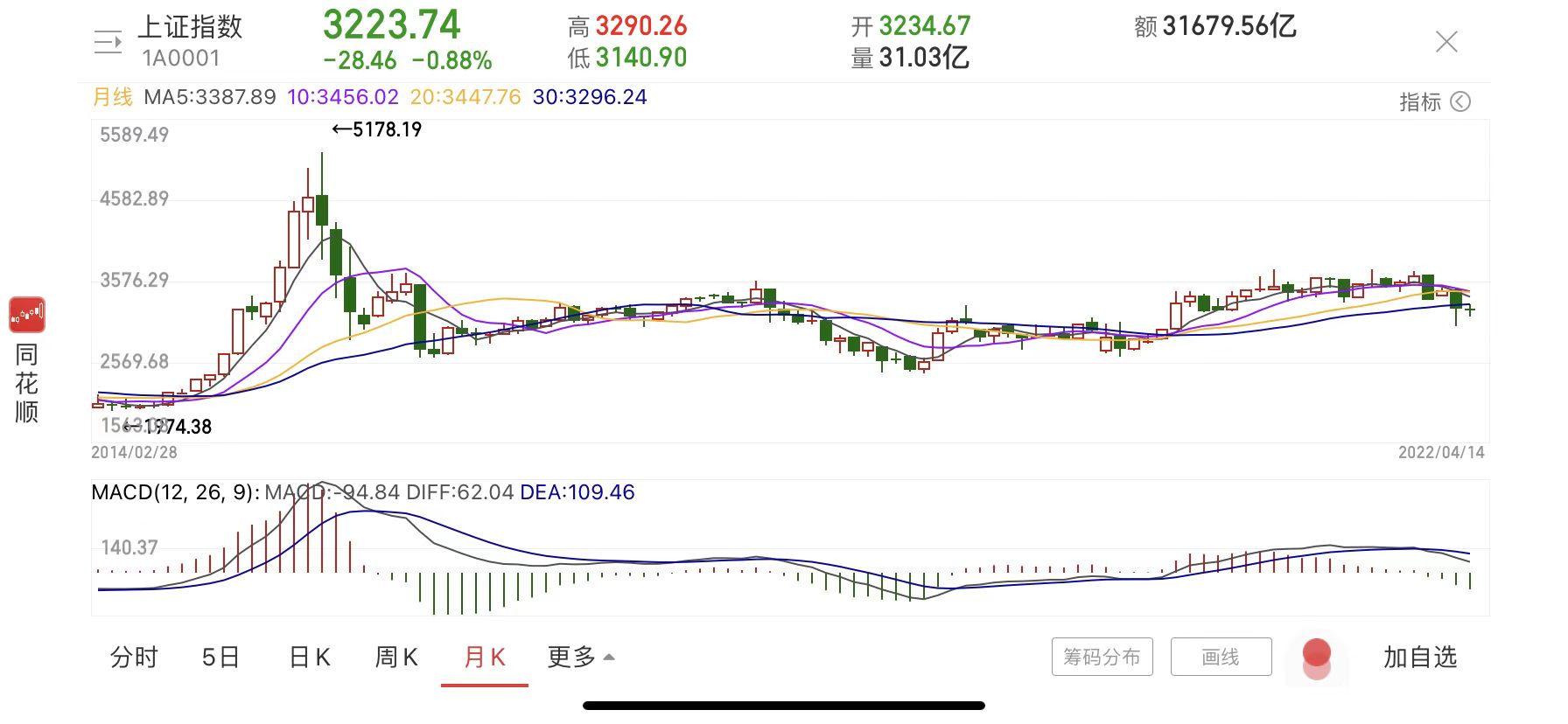Switch to the 5日 chart
This screenshot has width=1568, height=724.
pyautogui.click(x=220, y=658)
